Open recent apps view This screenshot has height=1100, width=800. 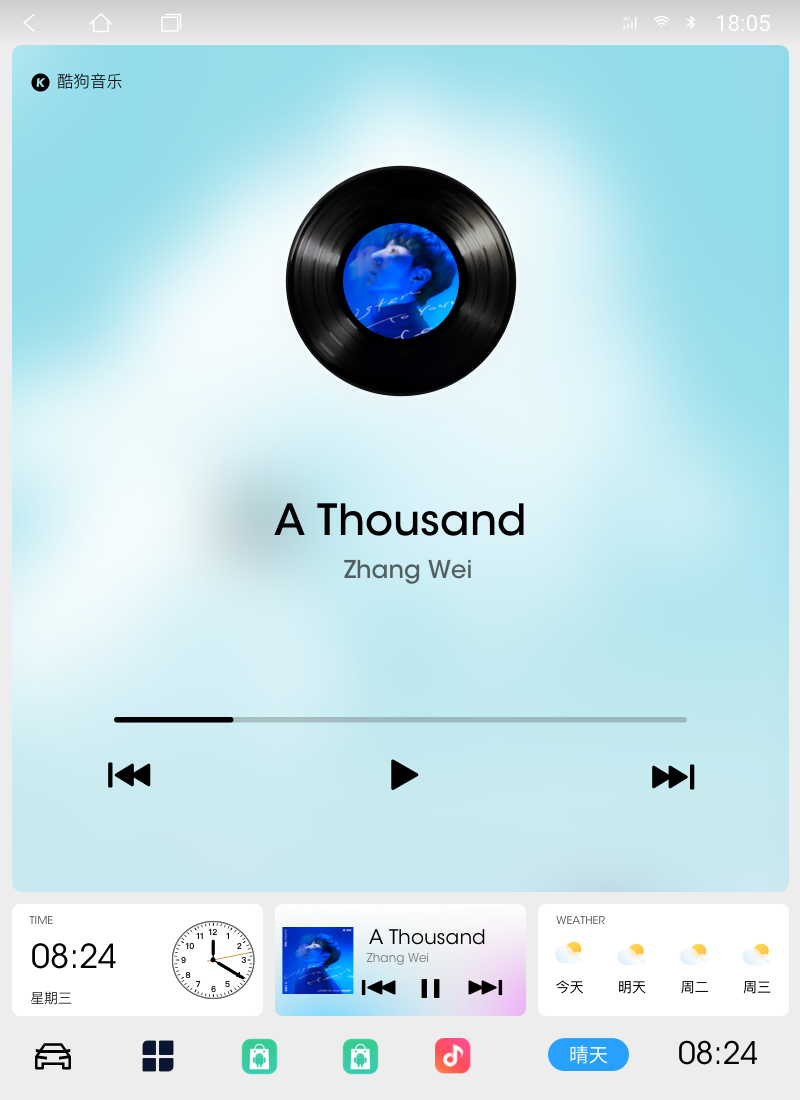(171, 23)
